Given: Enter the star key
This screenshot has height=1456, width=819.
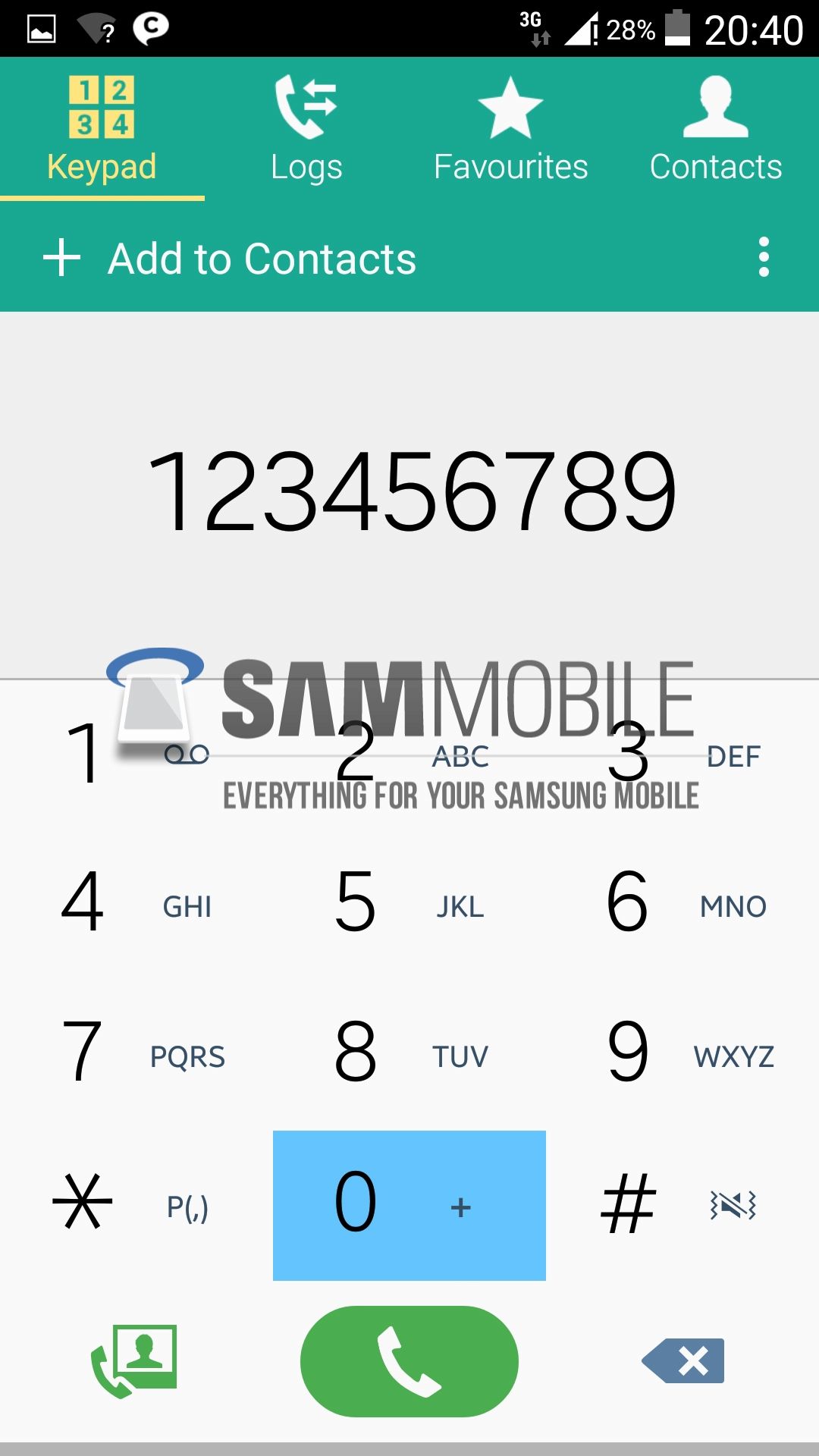Looking at the screenshot, I should [136, 1204].
